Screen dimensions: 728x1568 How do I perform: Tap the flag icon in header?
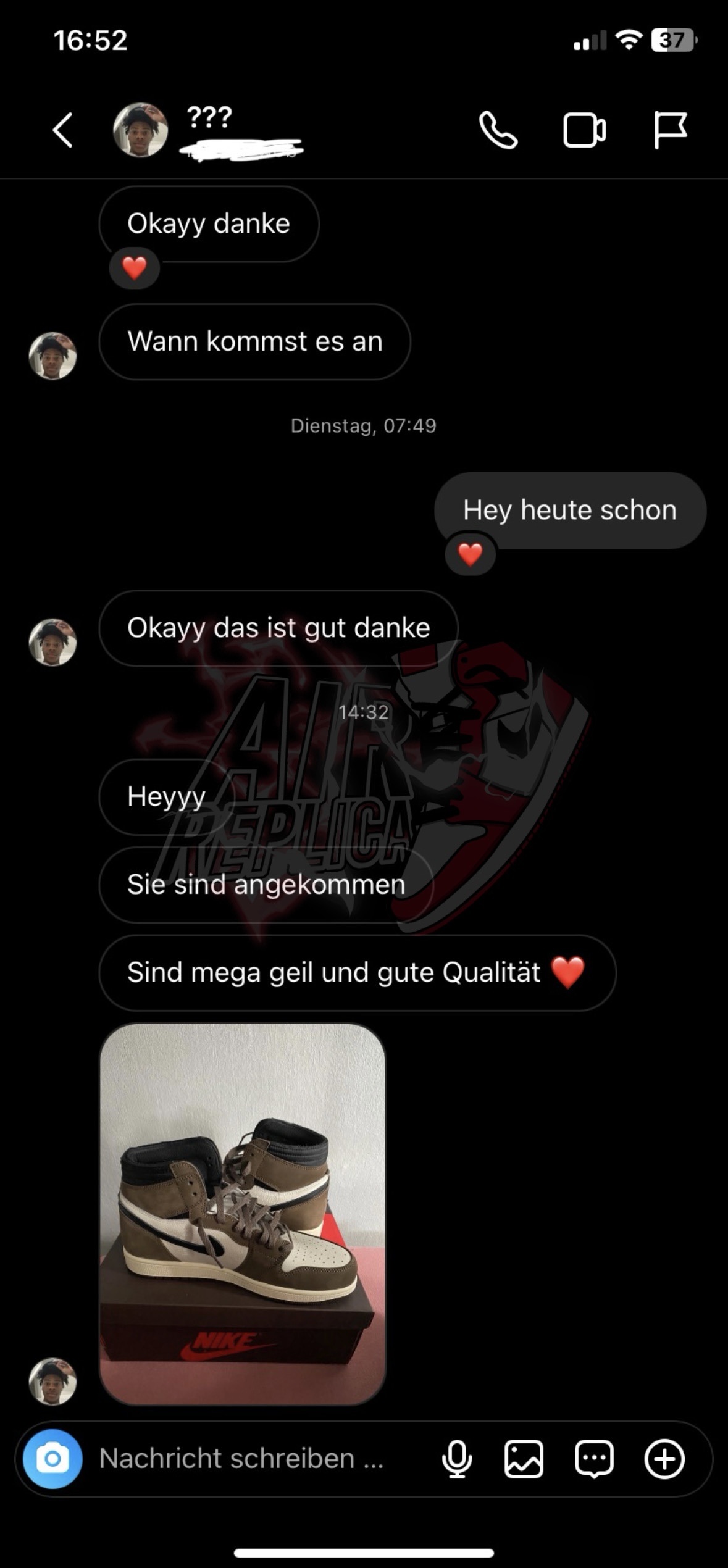[670, 130]
